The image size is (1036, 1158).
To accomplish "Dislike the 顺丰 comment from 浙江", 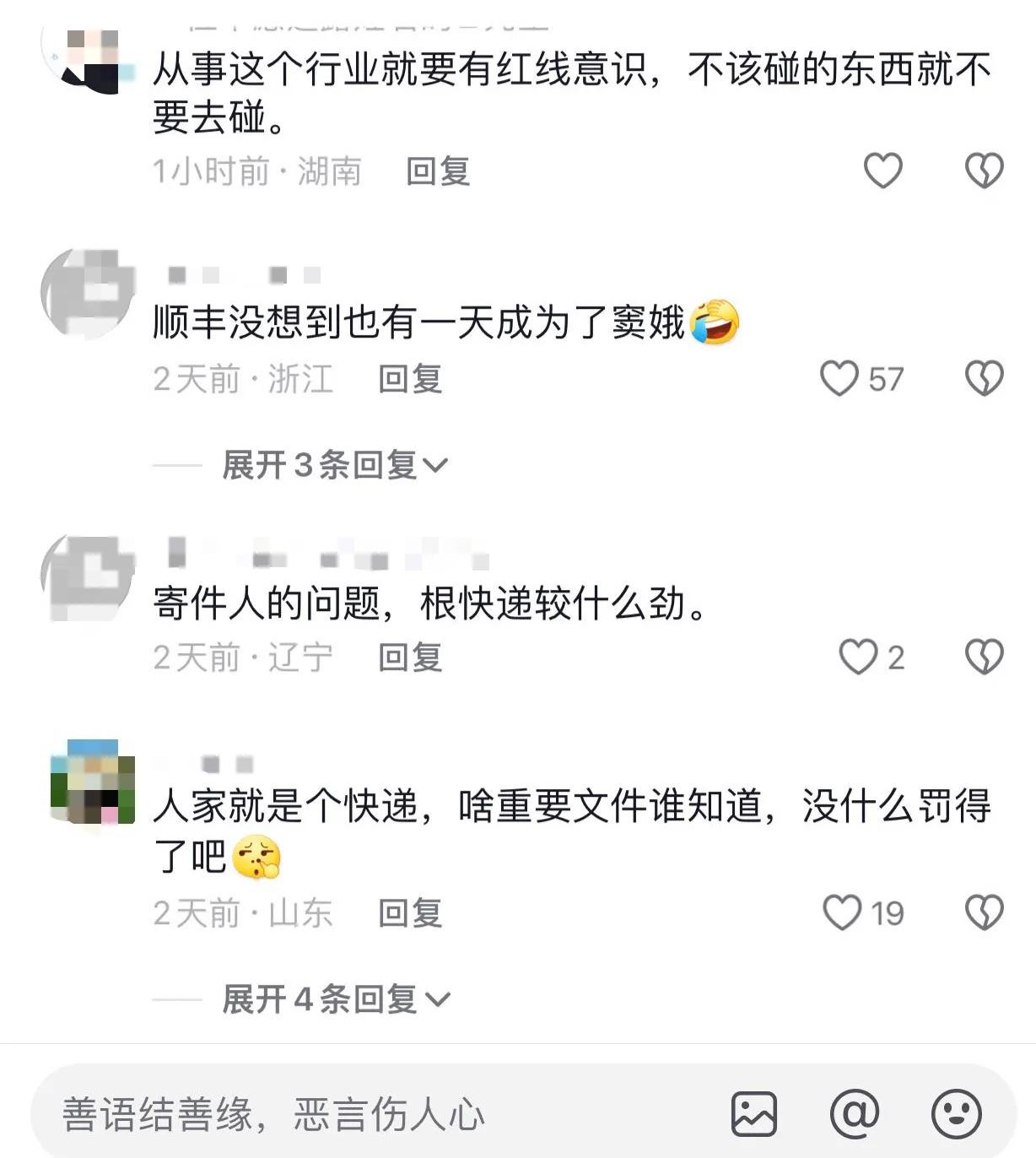I will click(x=984, y=379).
